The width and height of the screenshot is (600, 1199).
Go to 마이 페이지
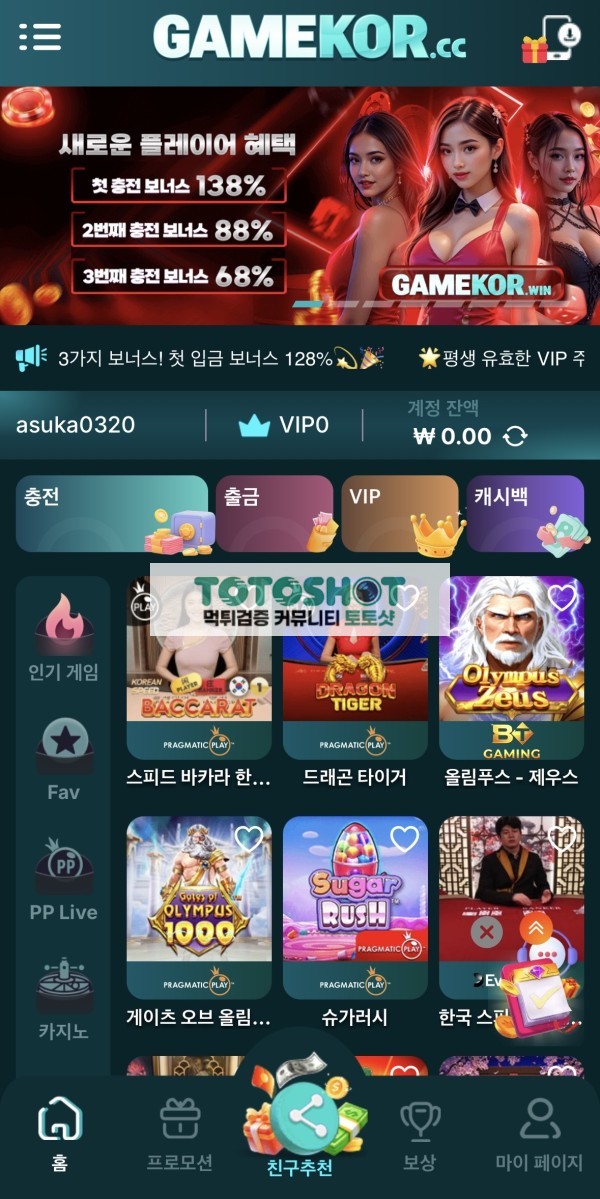point(539,1134)
